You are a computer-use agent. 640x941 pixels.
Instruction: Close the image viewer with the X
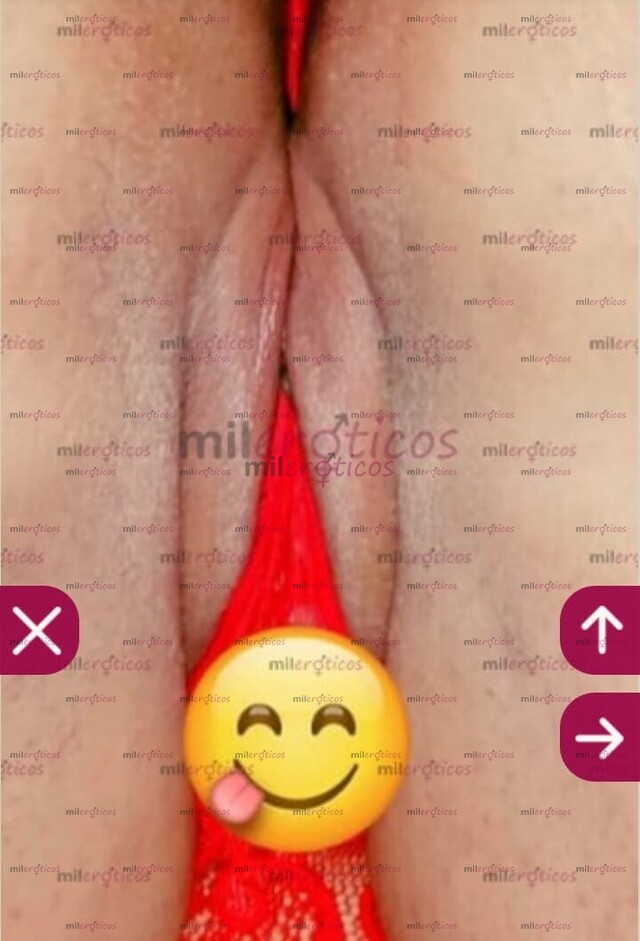pos(37,630)
